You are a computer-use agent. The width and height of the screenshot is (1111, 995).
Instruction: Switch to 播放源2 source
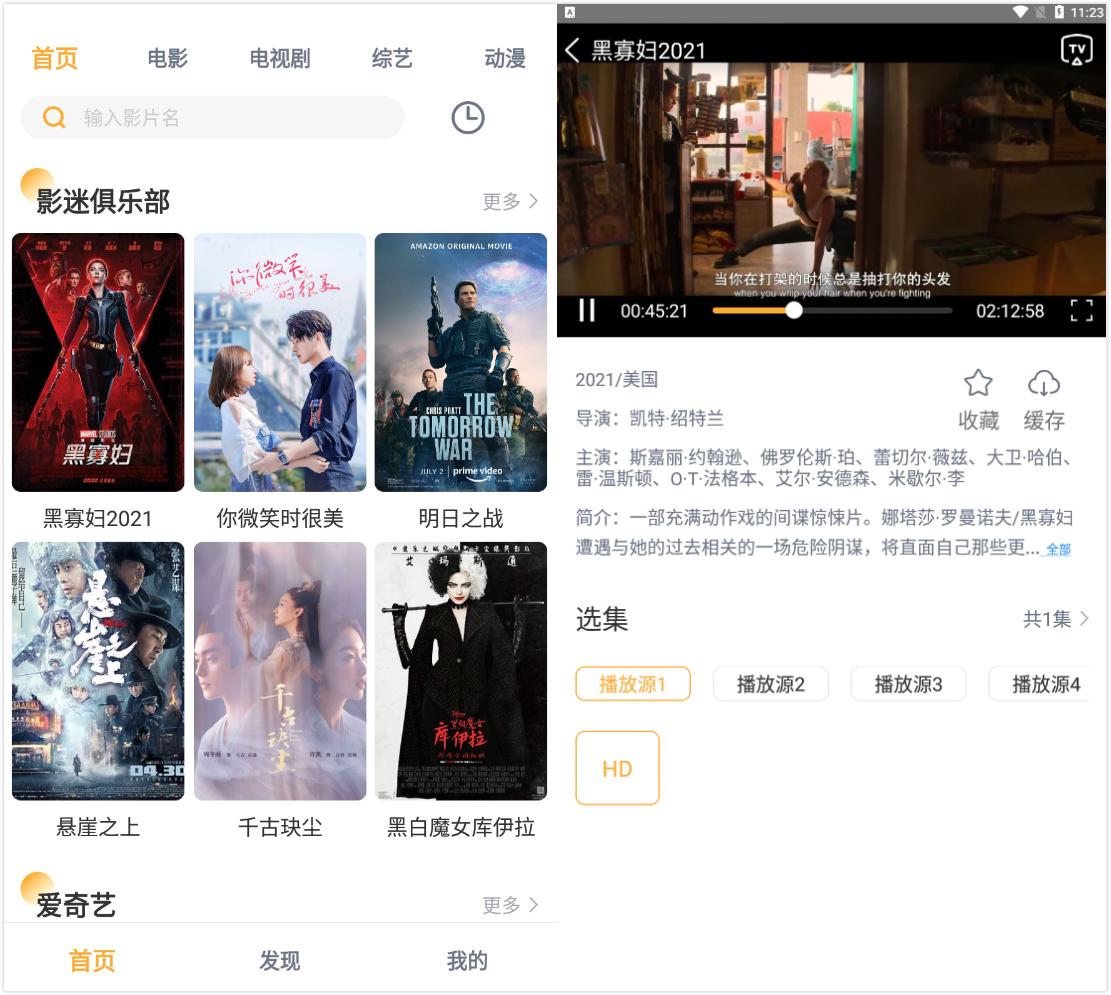tap(770, 684)
